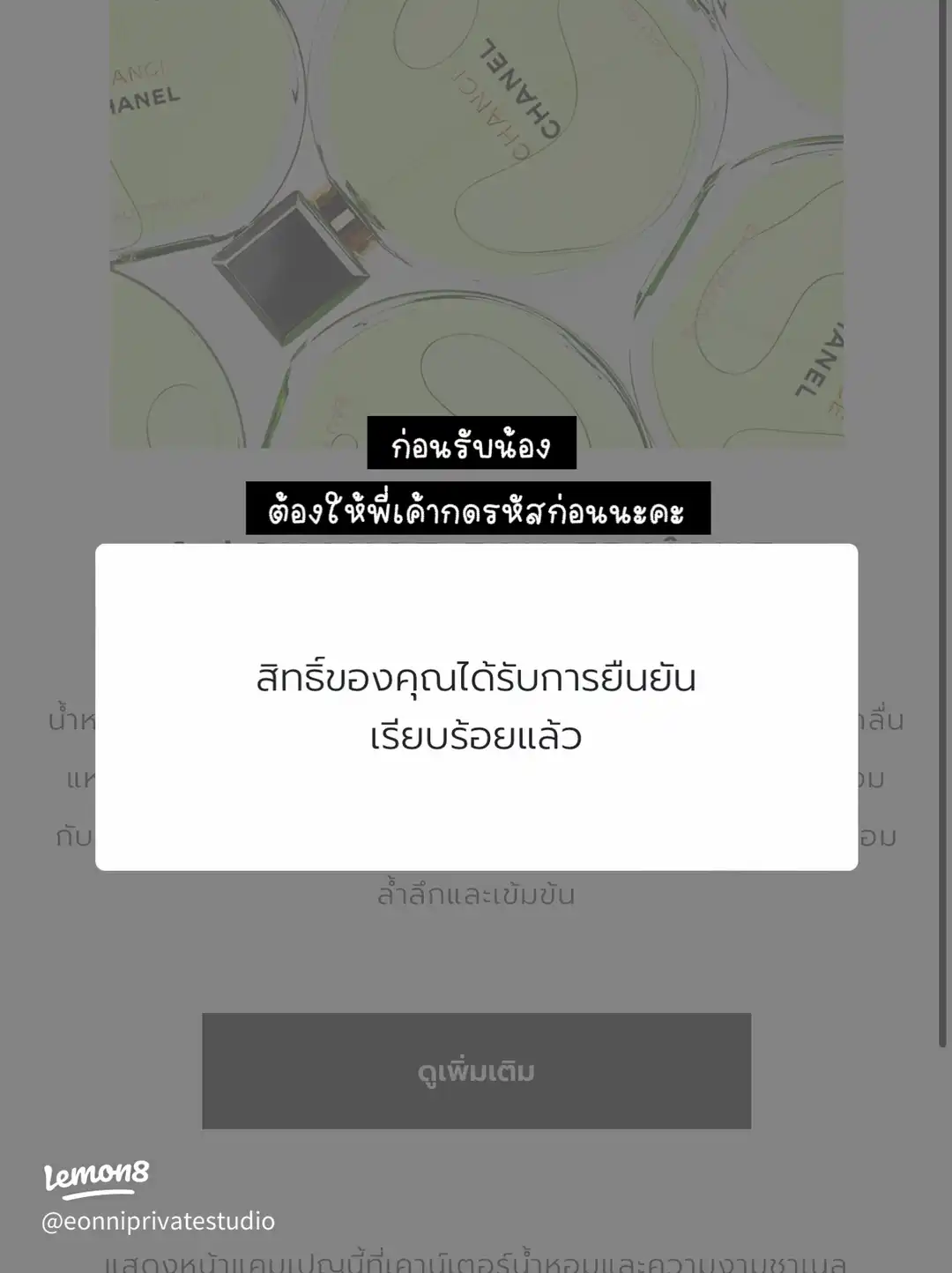Select the green Chanel packaging thumbnail
The height and width of the screenshot is (1273, 952).
476,220
